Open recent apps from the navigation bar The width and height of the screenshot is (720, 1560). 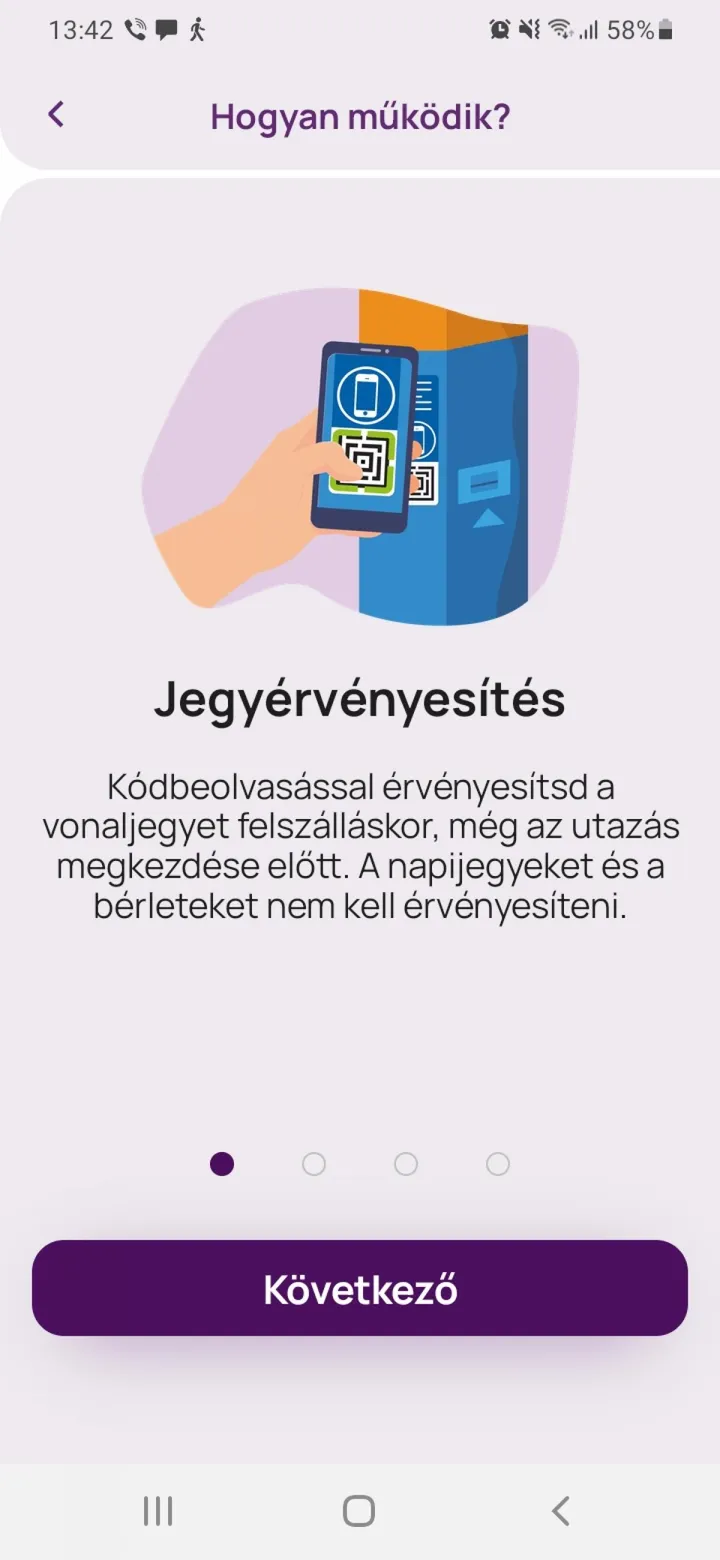coord(158,1511)
